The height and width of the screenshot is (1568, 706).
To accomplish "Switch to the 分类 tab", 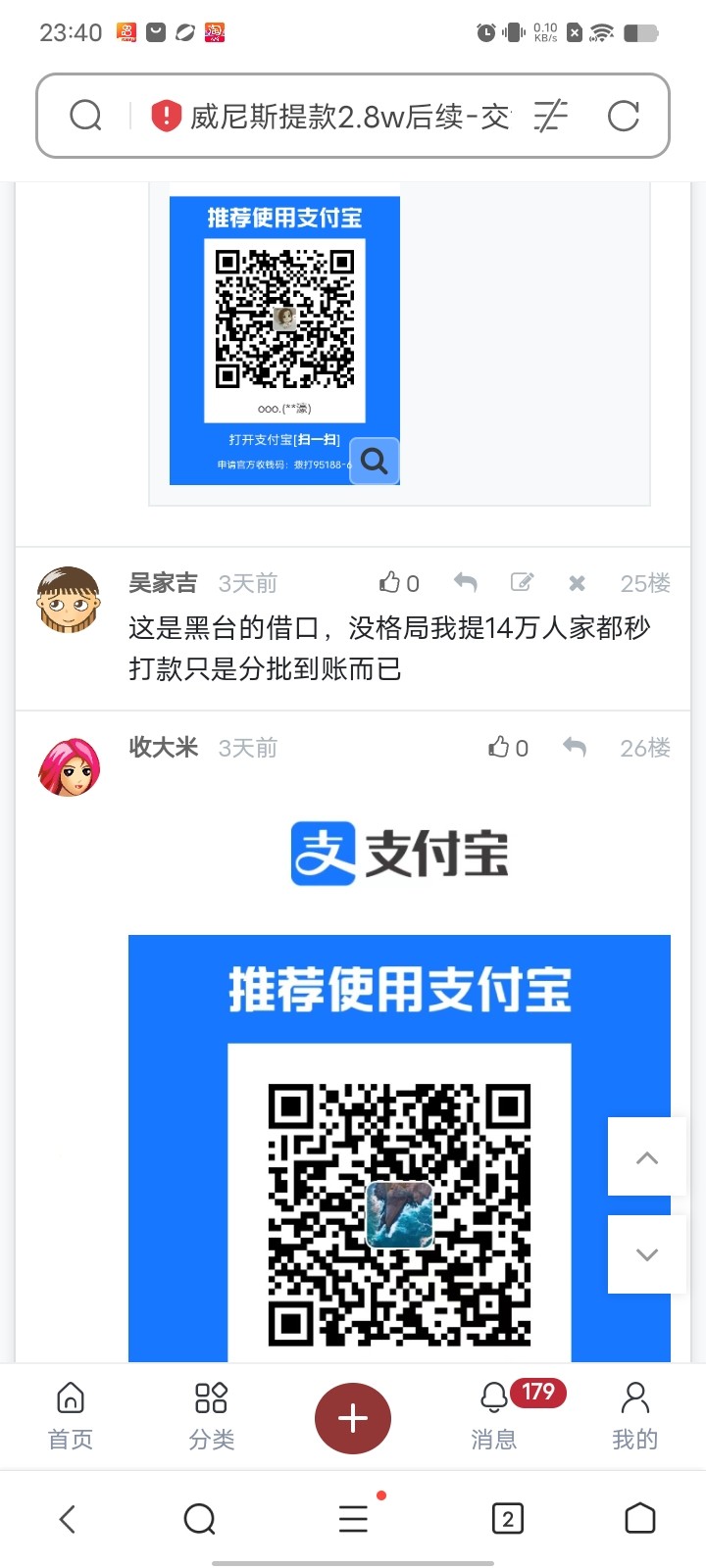I will point(211,1416).
